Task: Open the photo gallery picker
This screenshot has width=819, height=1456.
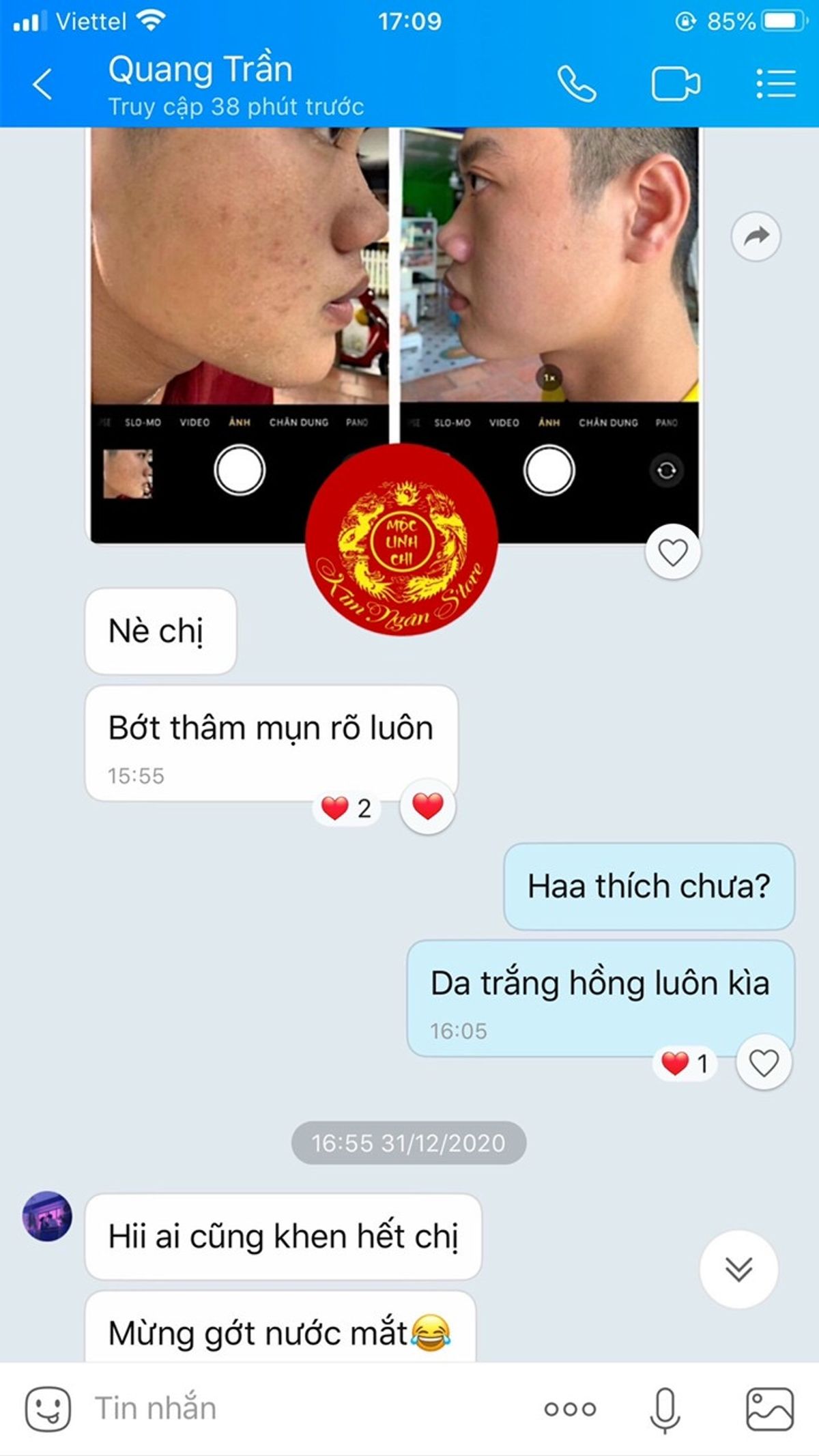Action: pos(770,1408)
